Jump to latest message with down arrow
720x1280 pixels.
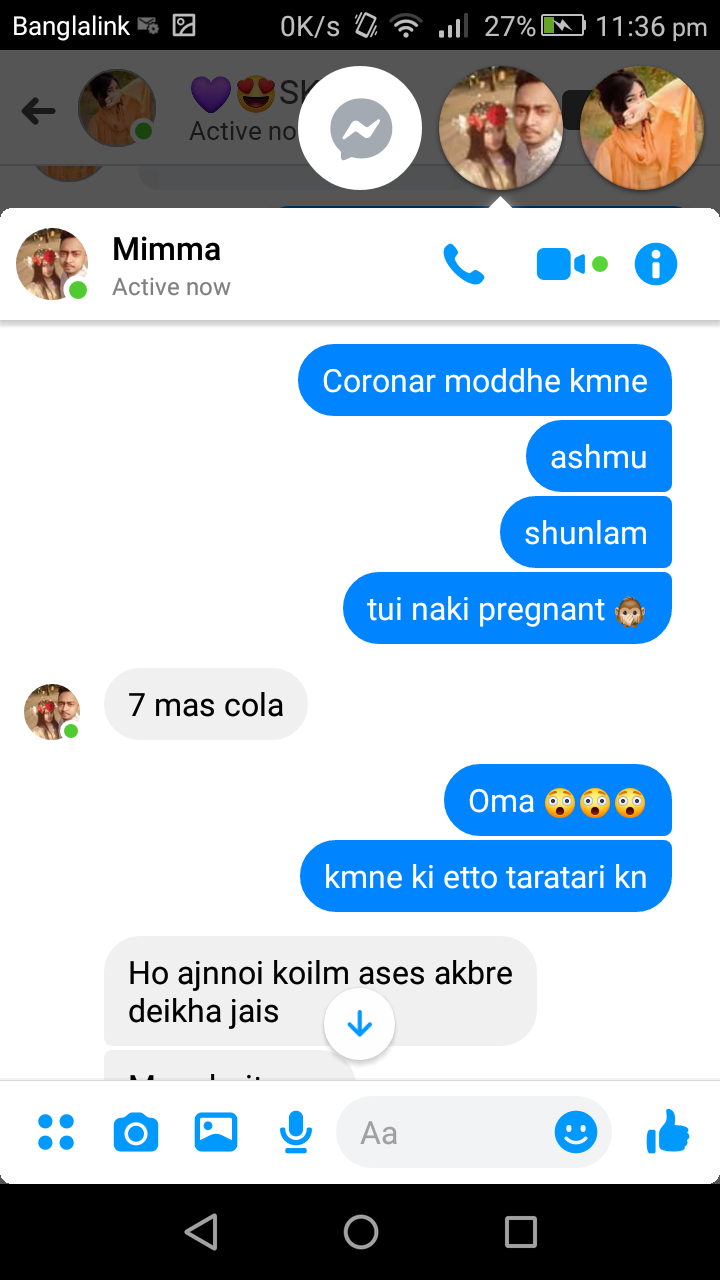(x=359, y=1024)
